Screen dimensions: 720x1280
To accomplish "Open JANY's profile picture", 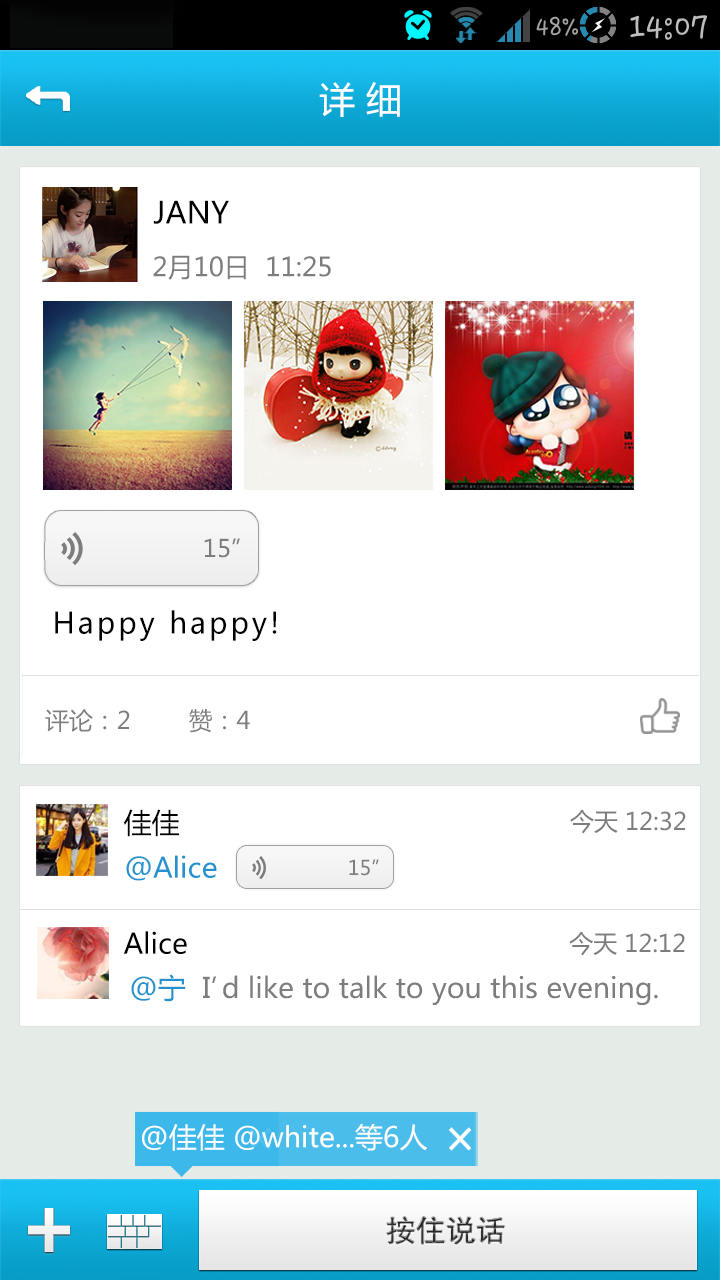I will point(90,234).
